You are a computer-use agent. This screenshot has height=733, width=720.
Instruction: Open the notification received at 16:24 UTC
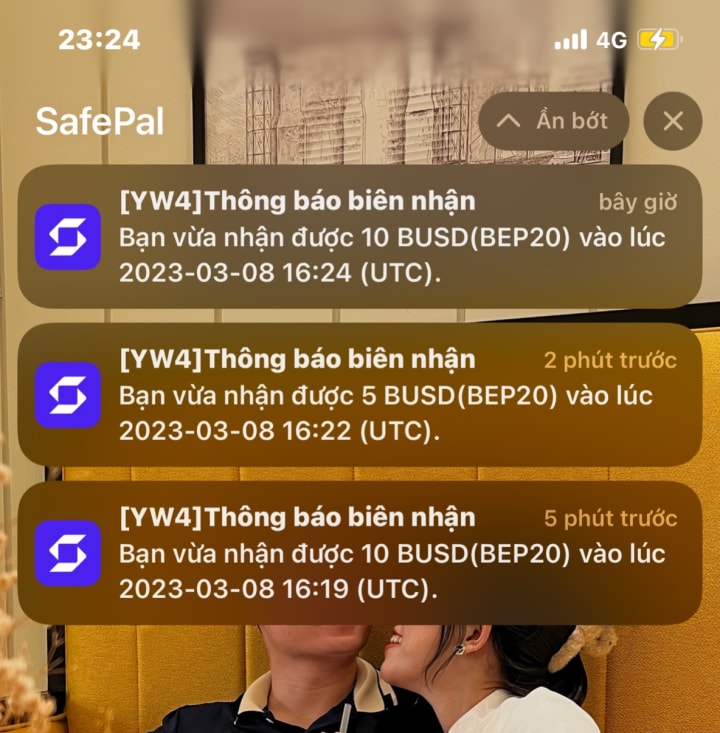pyautogui.click(x=360, y=237)
